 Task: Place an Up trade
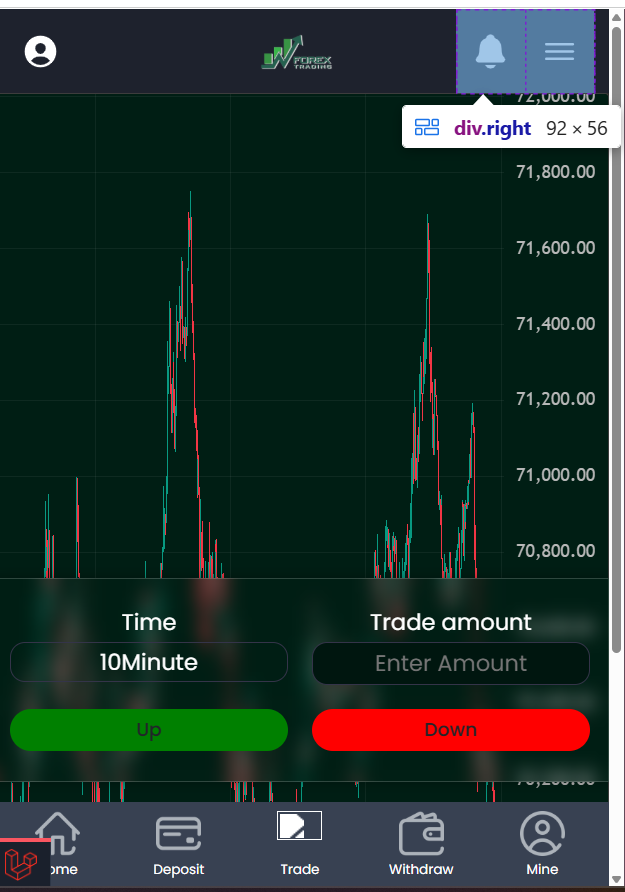click(x=149, y=730)
